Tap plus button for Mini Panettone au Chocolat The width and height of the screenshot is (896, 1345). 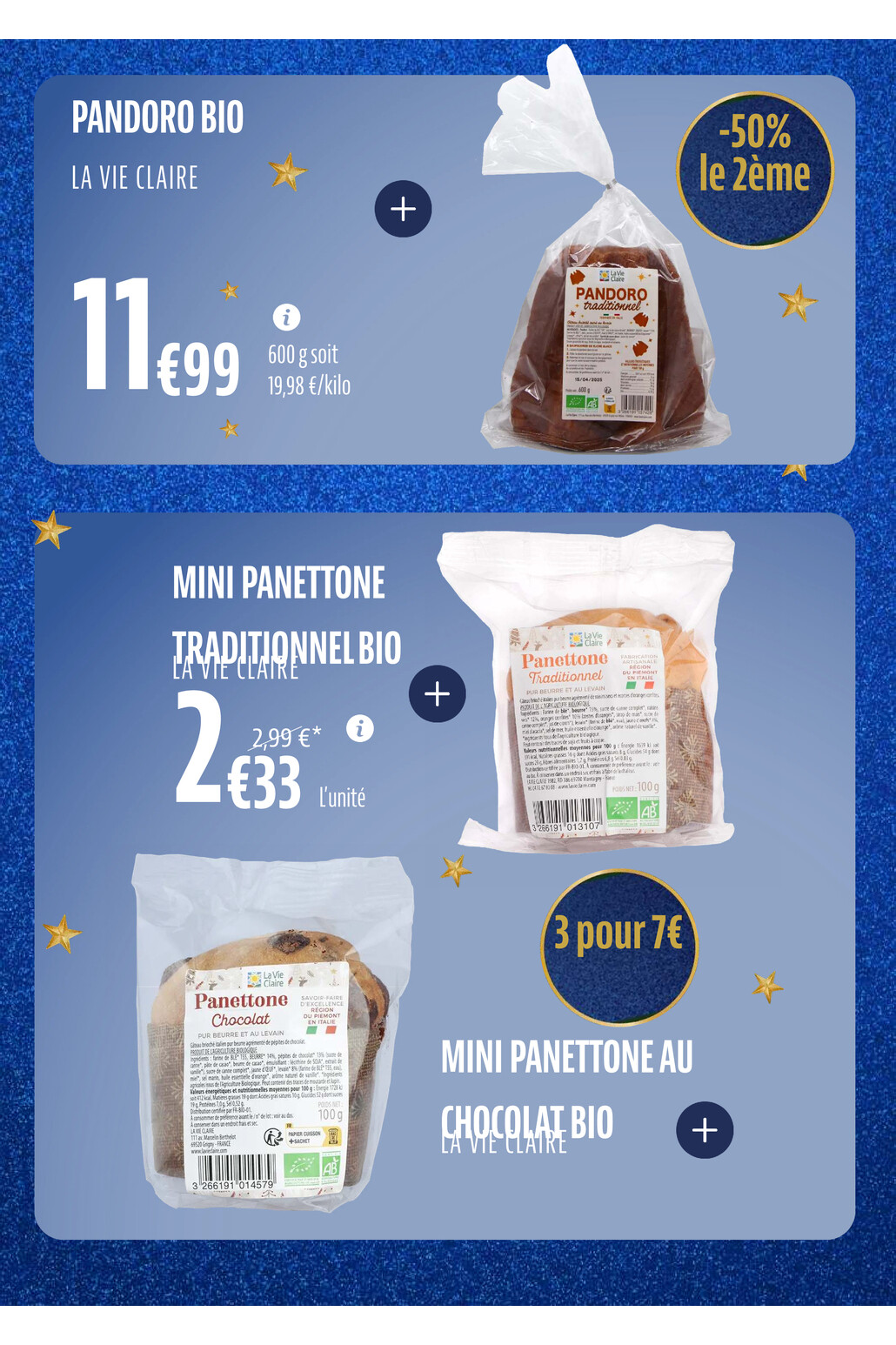pyautogui.click(x=705, y=1129)
